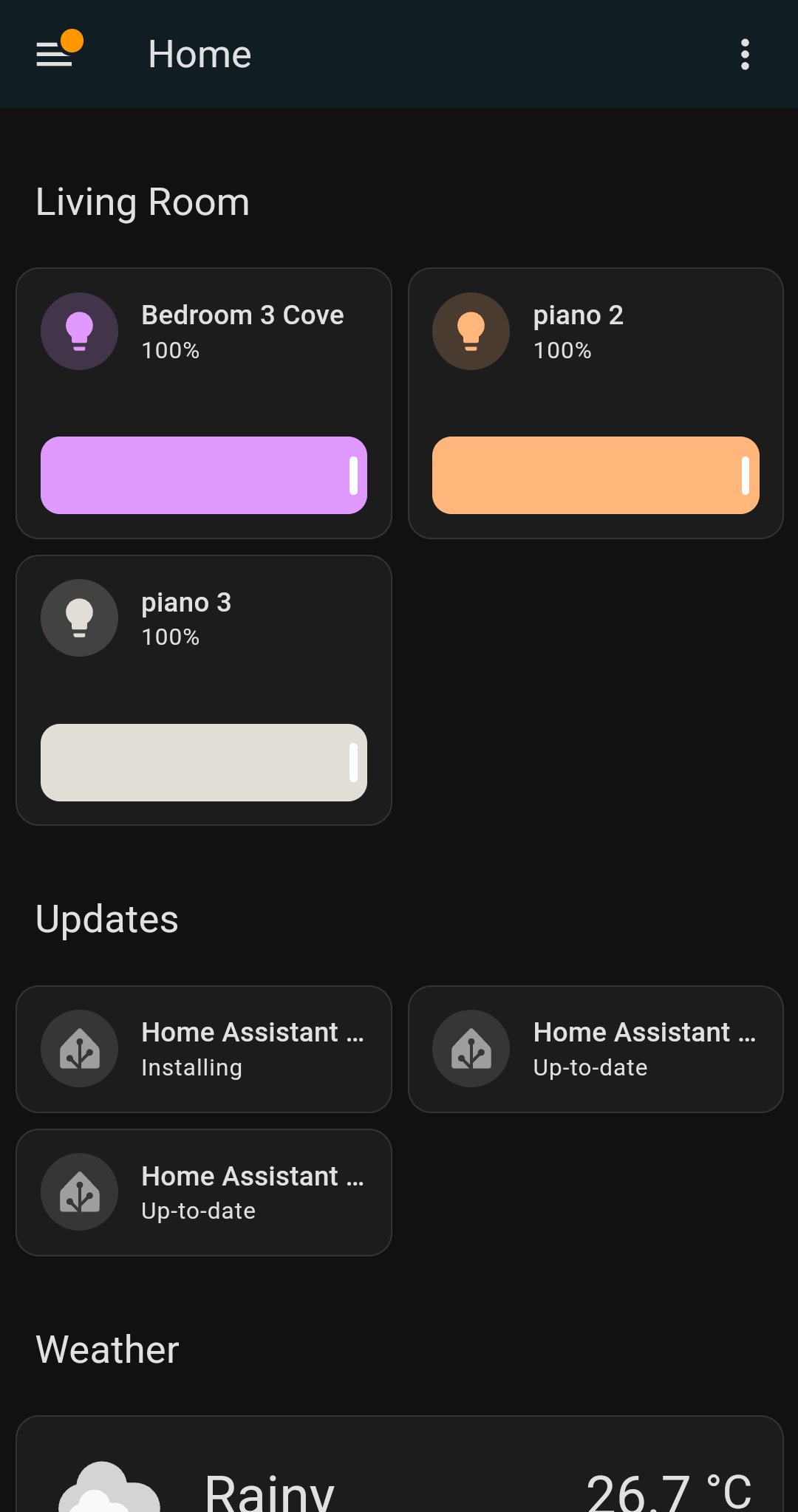Viewport: 798px width, 1512px height.
Task: Tap the piano 2 brightness slider
Action: coord(596,475)
